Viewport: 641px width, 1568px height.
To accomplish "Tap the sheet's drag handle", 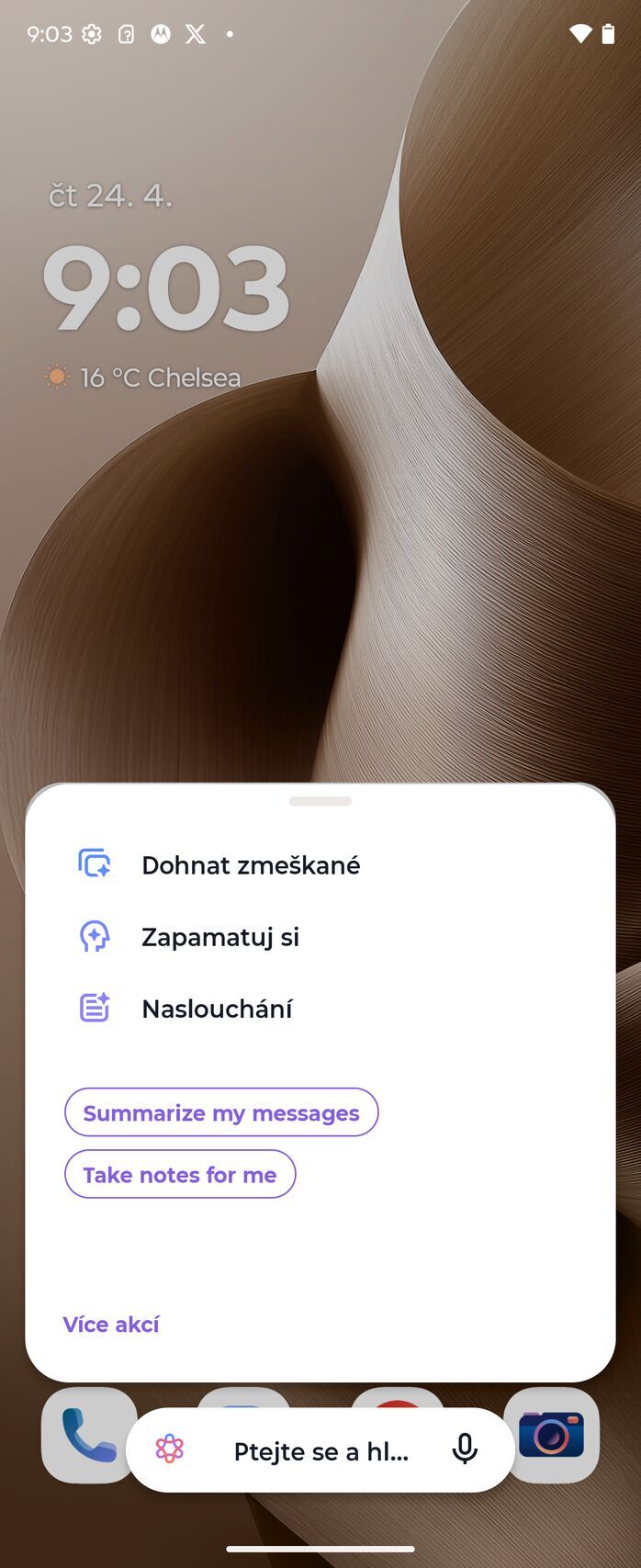I will (x=320, y=801).
